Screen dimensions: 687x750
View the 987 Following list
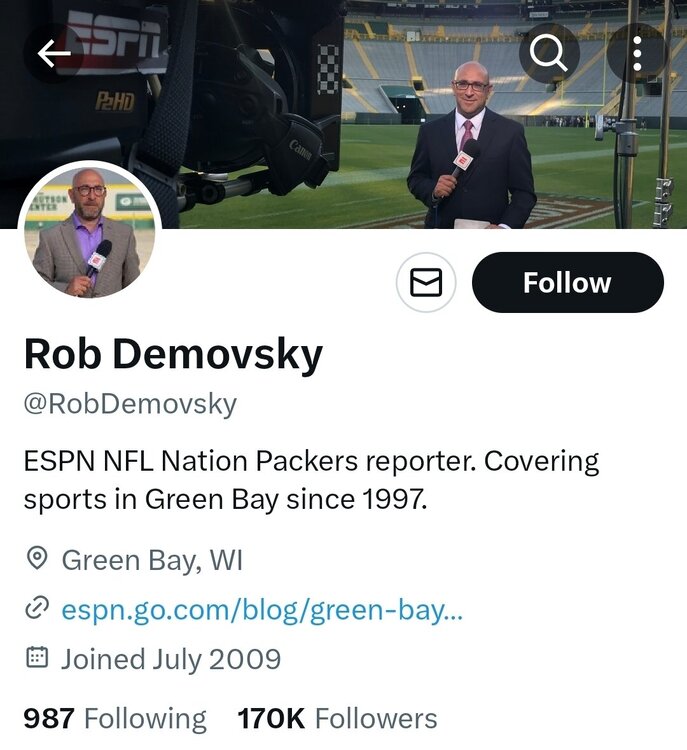tap(115, 718)
